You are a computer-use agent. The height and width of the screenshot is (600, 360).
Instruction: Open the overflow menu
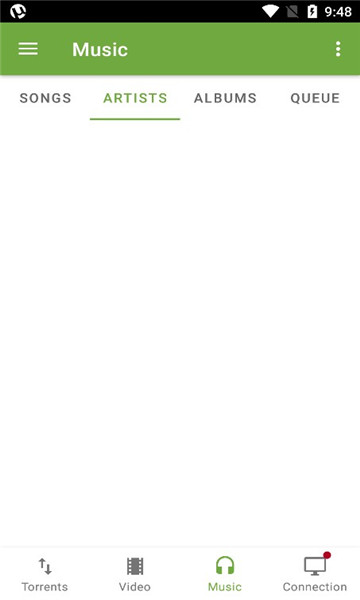(338, 49)
